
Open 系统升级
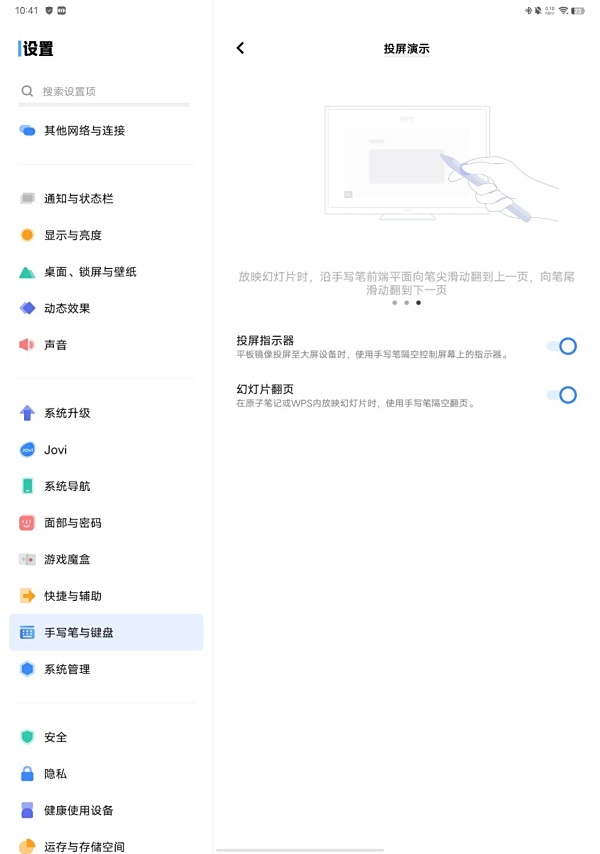(66, 413)
